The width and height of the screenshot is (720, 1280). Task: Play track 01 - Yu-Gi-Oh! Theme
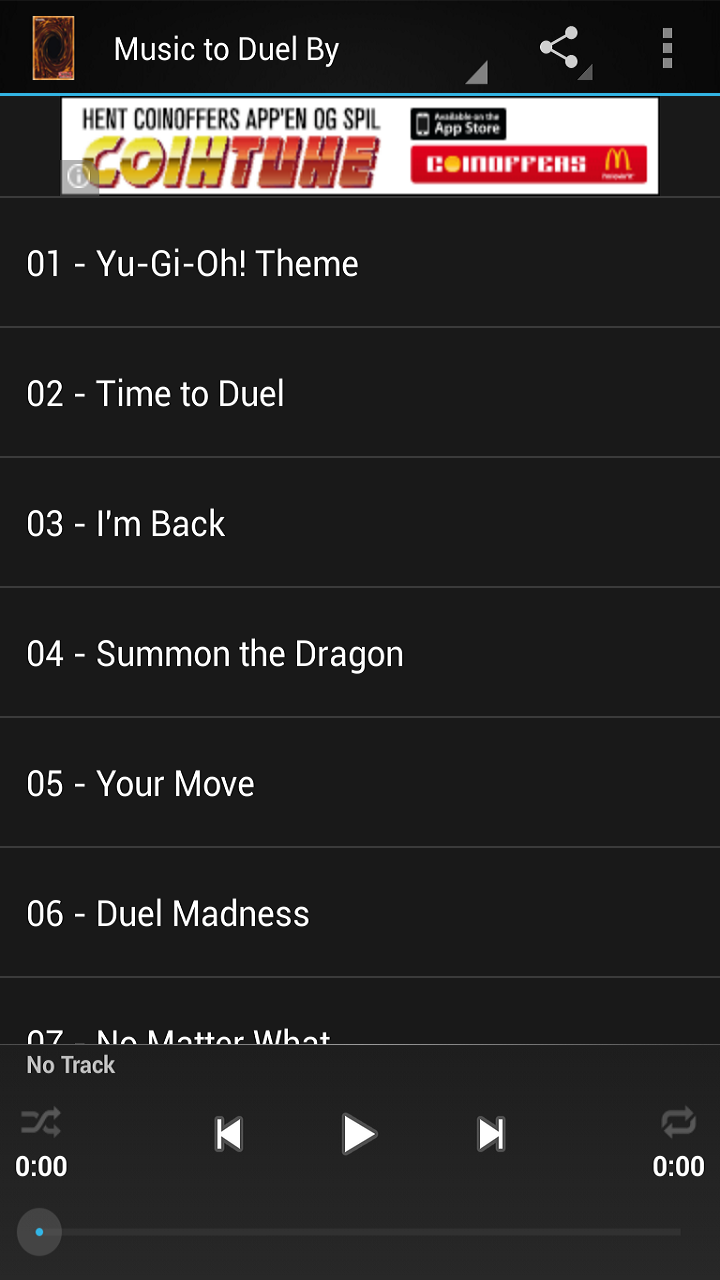(x=360, y=263)
